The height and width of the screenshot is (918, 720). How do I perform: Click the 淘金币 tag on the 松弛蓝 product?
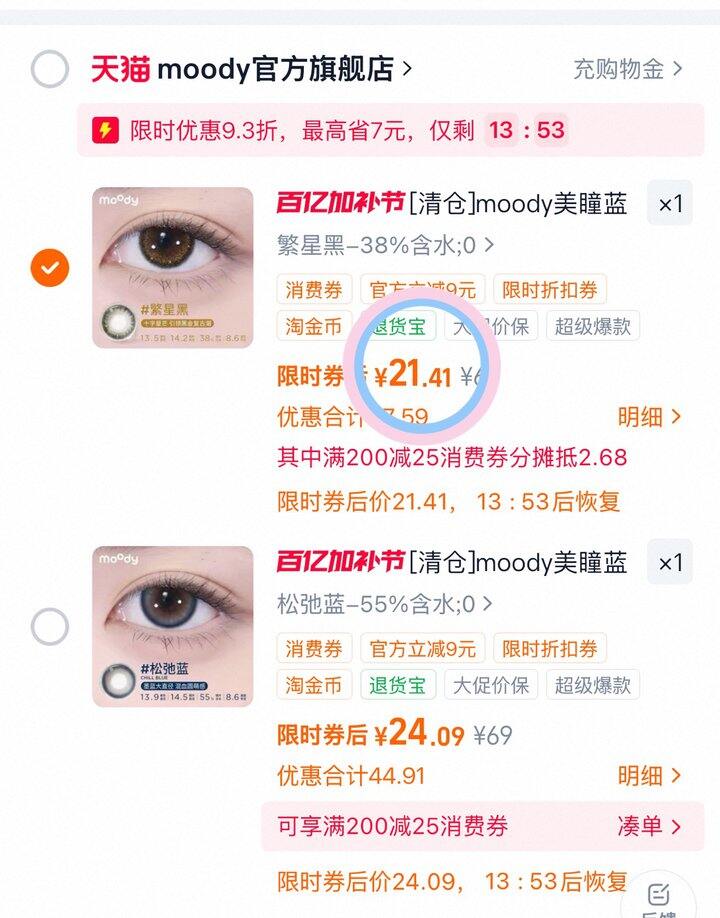coord(313,685)
